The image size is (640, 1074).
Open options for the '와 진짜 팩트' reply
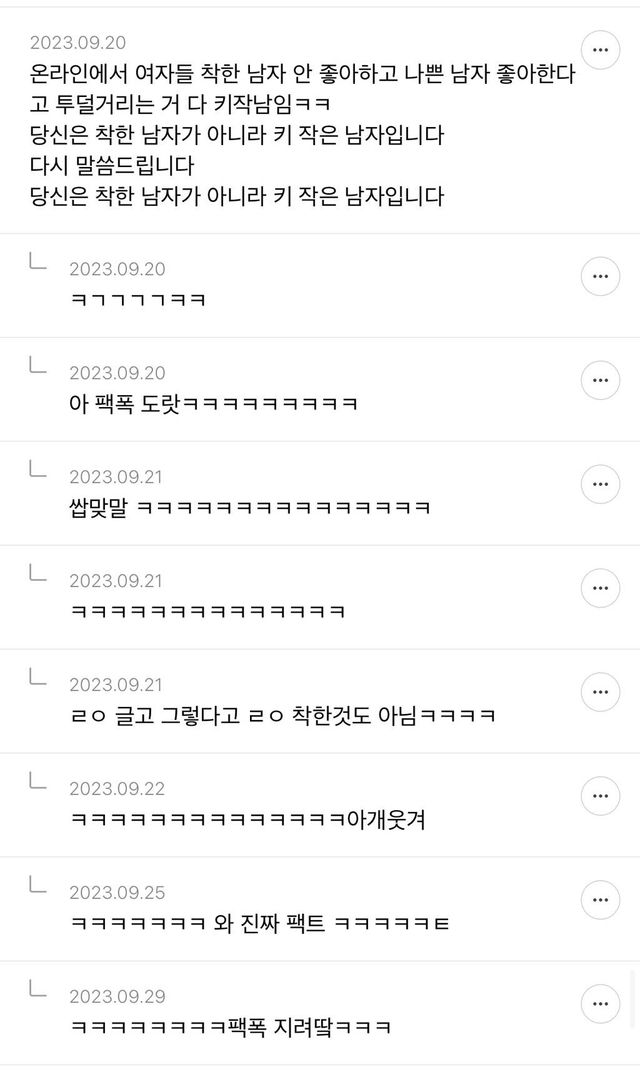click(x=600, y=900)
